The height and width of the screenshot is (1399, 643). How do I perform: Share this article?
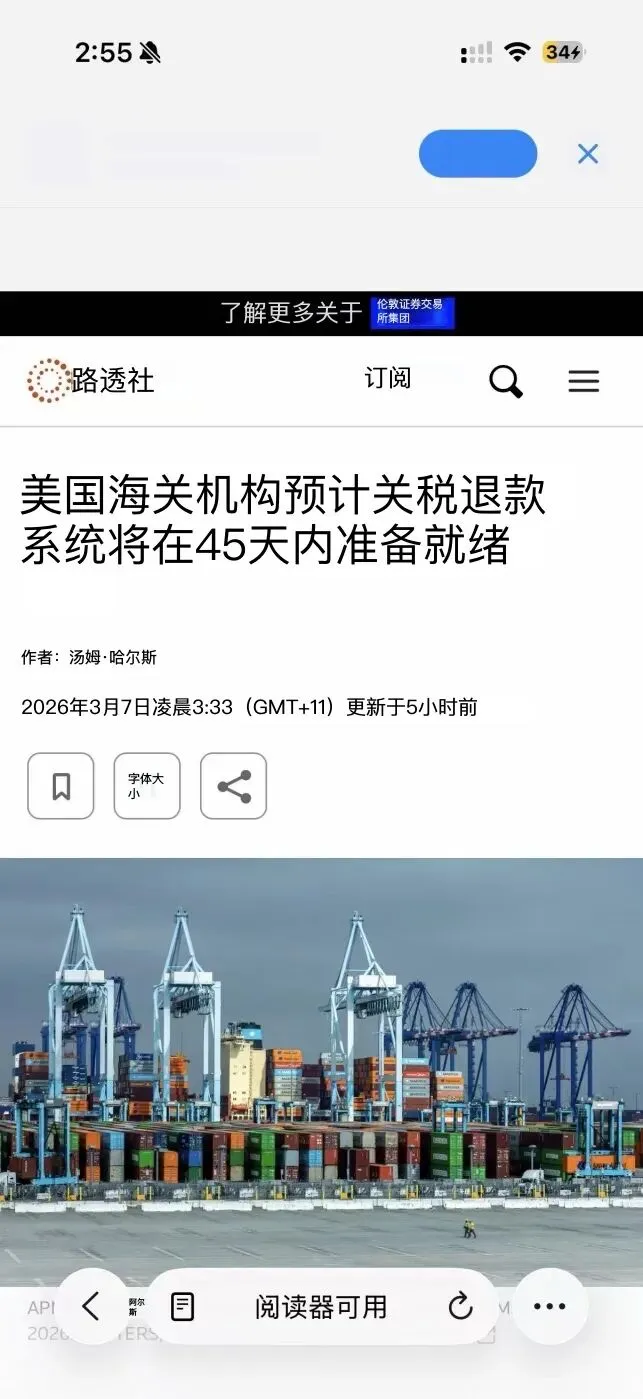(x=234, y=786)
